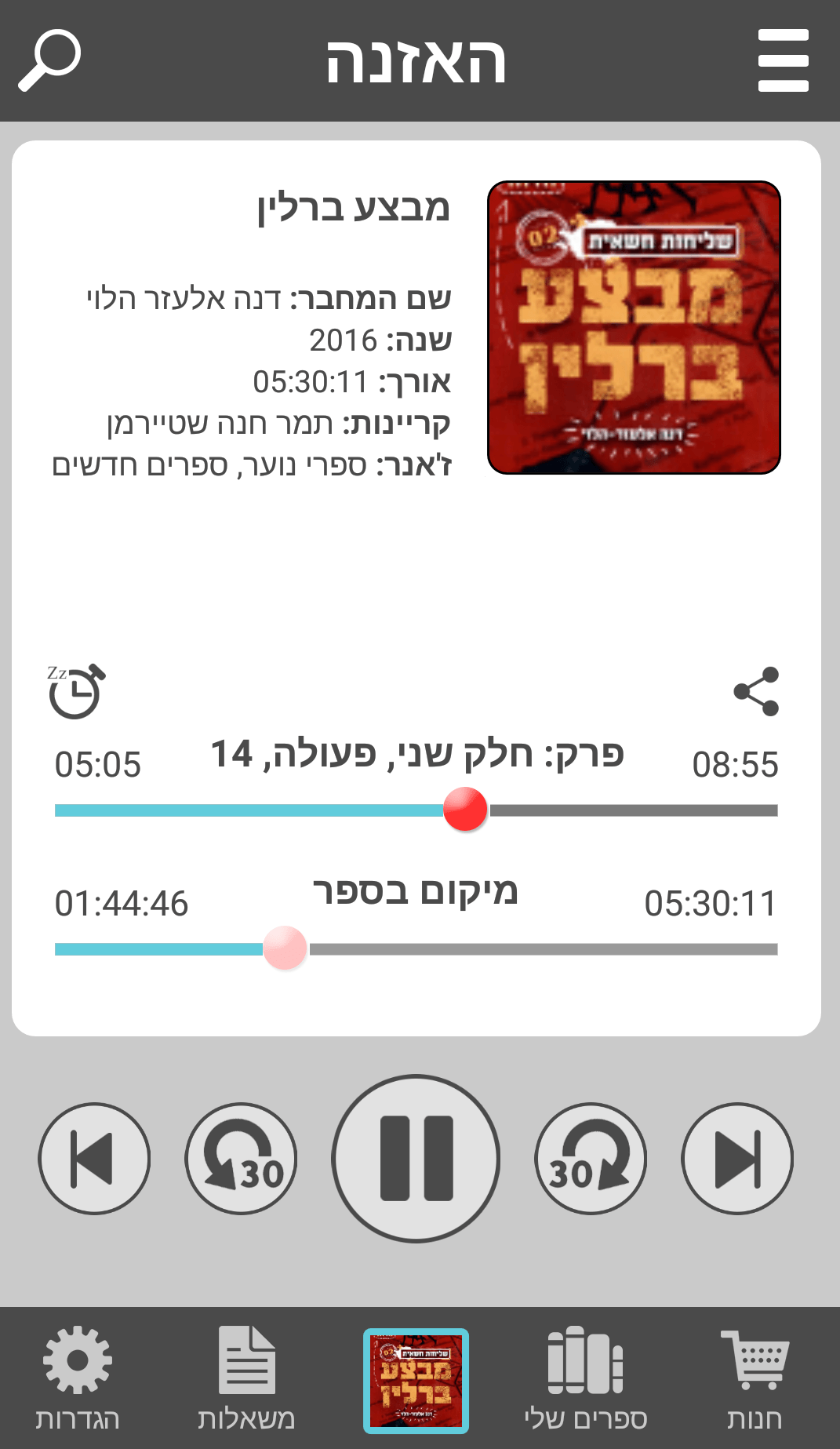Pause the audiobook playback
This screenshot has width=840, height=1449.
point(418,1159)
